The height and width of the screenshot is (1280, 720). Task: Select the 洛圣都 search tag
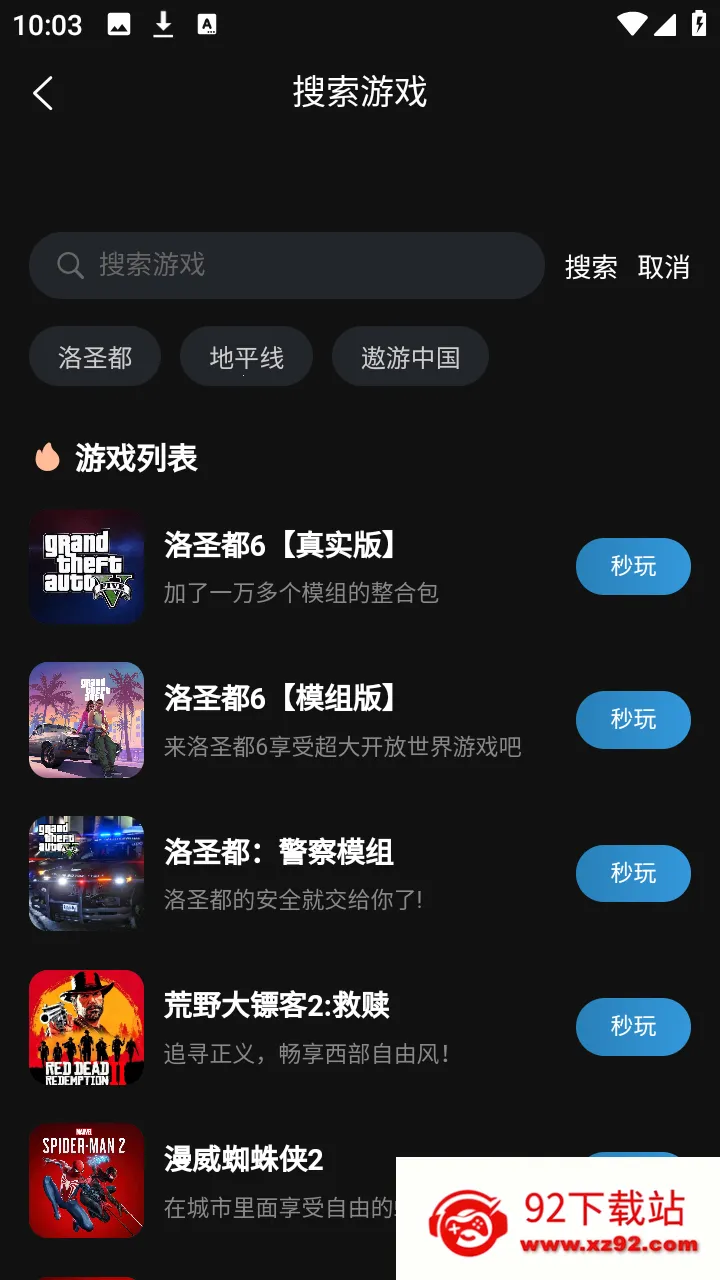95,356
